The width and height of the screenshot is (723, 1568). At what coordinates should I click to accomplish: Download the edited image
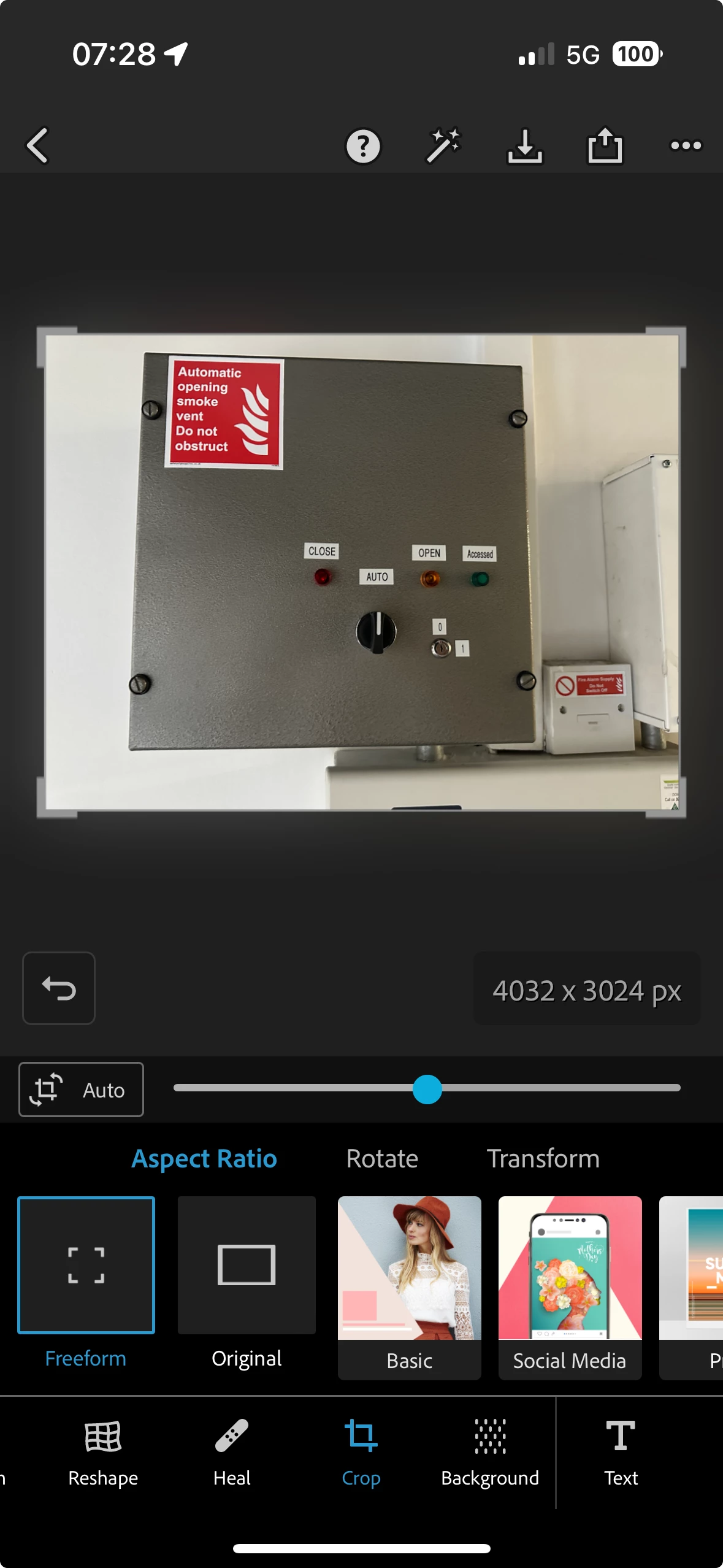click(x=524, y=146)
